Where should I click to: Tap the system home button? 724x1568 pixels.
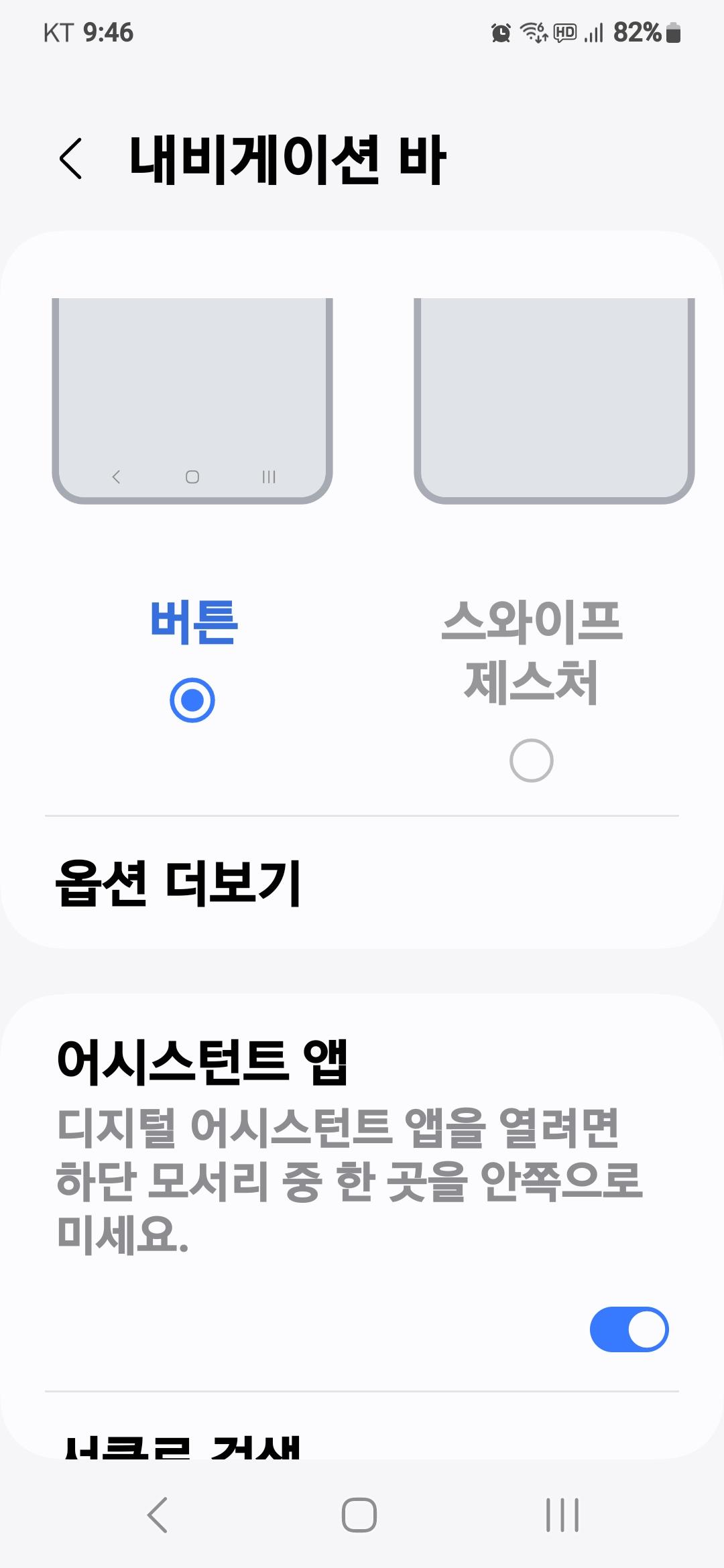(x=359, y=1515)
